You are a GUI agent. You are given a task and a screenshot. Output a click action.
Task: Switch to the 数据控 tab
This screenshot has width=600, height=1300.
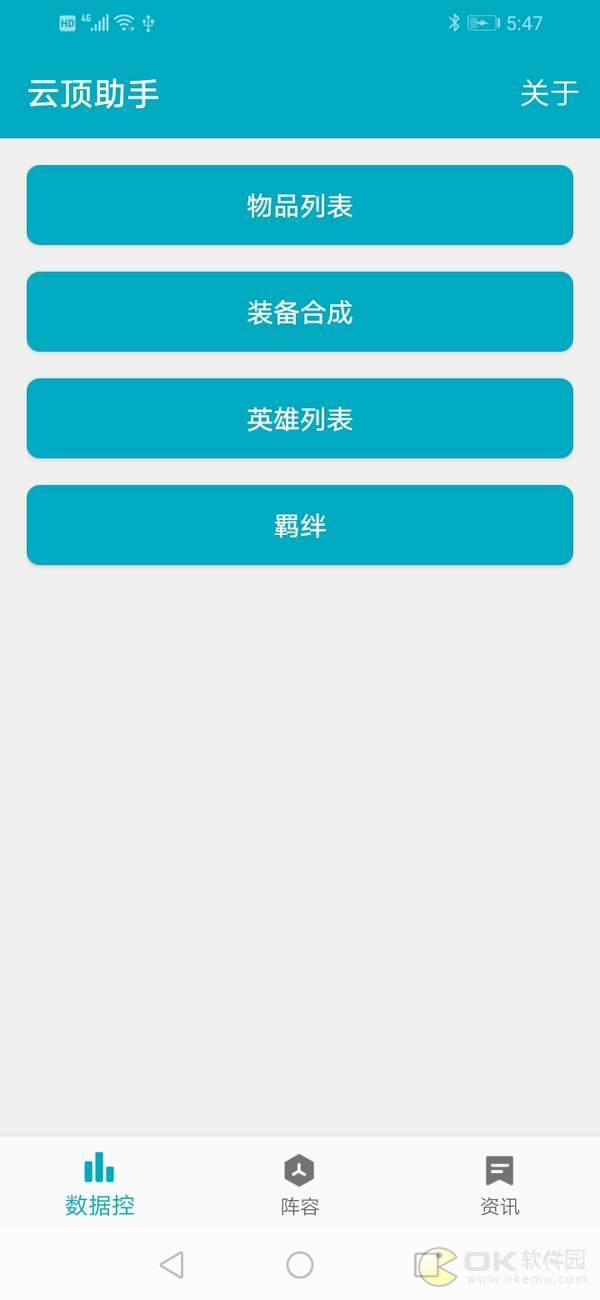pos(100,1184)
